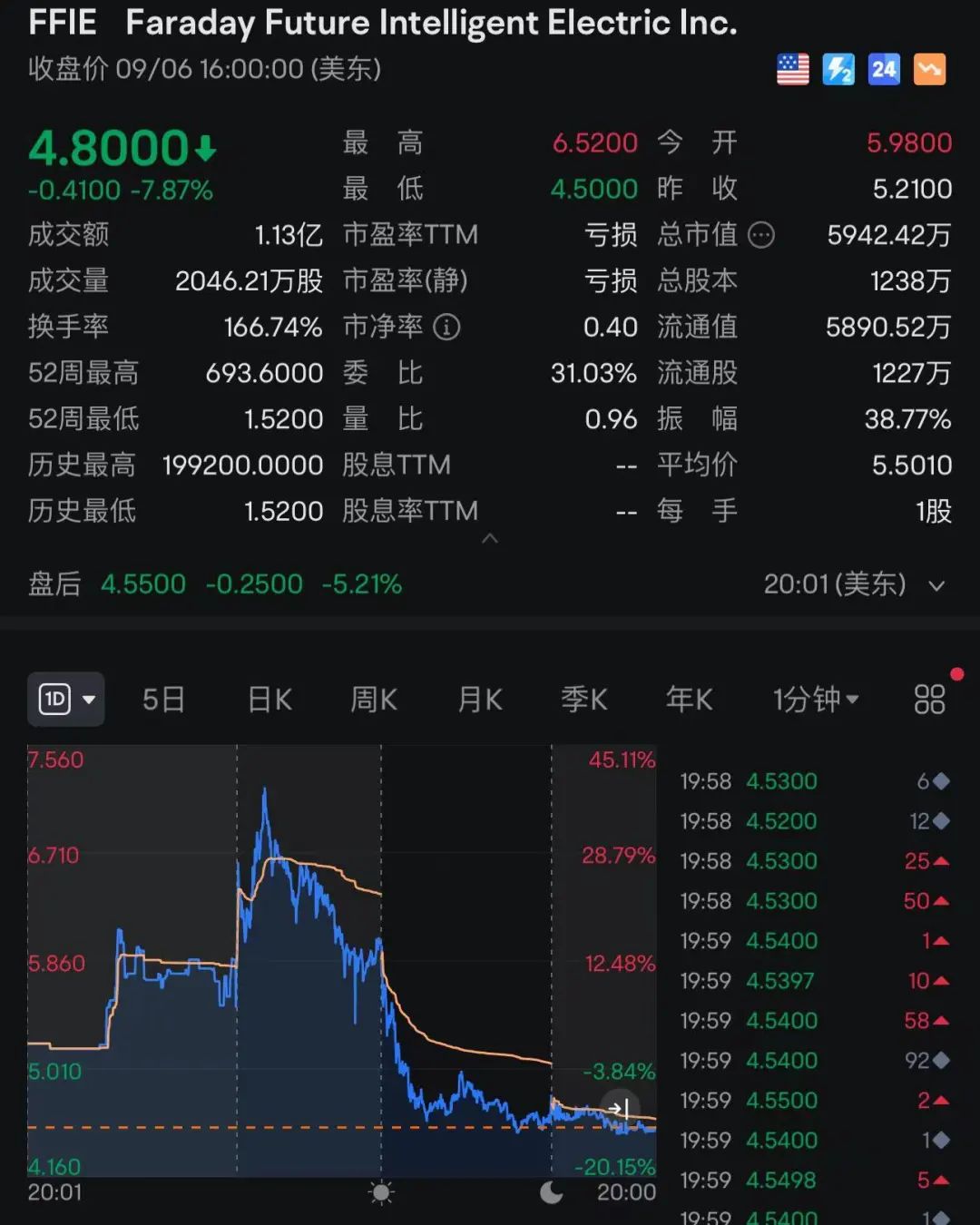Open the 1分钟 interval dropdown
The image size is (980, 1225).
[x=815, y=700]
